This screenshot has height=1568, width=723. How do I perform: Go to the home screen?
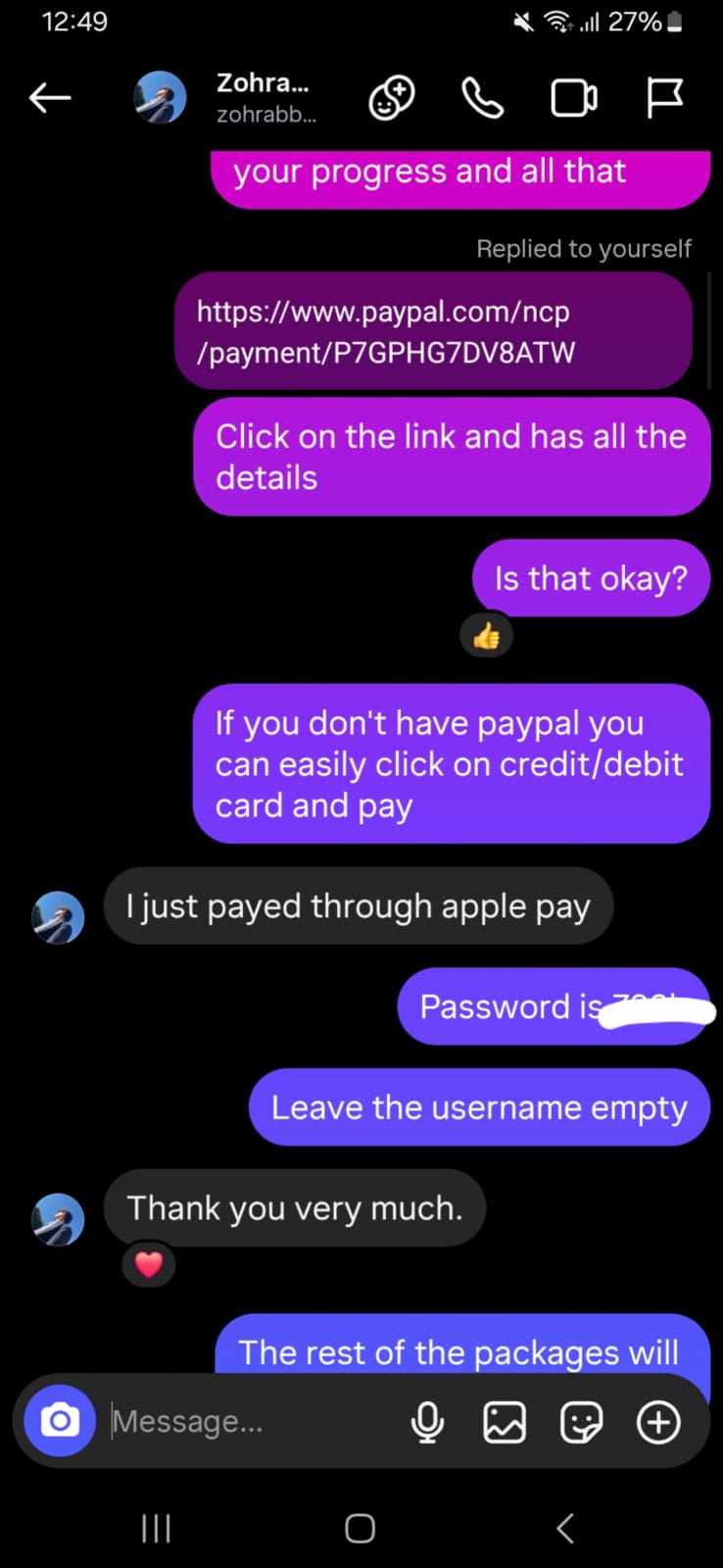pos(360,1528)
